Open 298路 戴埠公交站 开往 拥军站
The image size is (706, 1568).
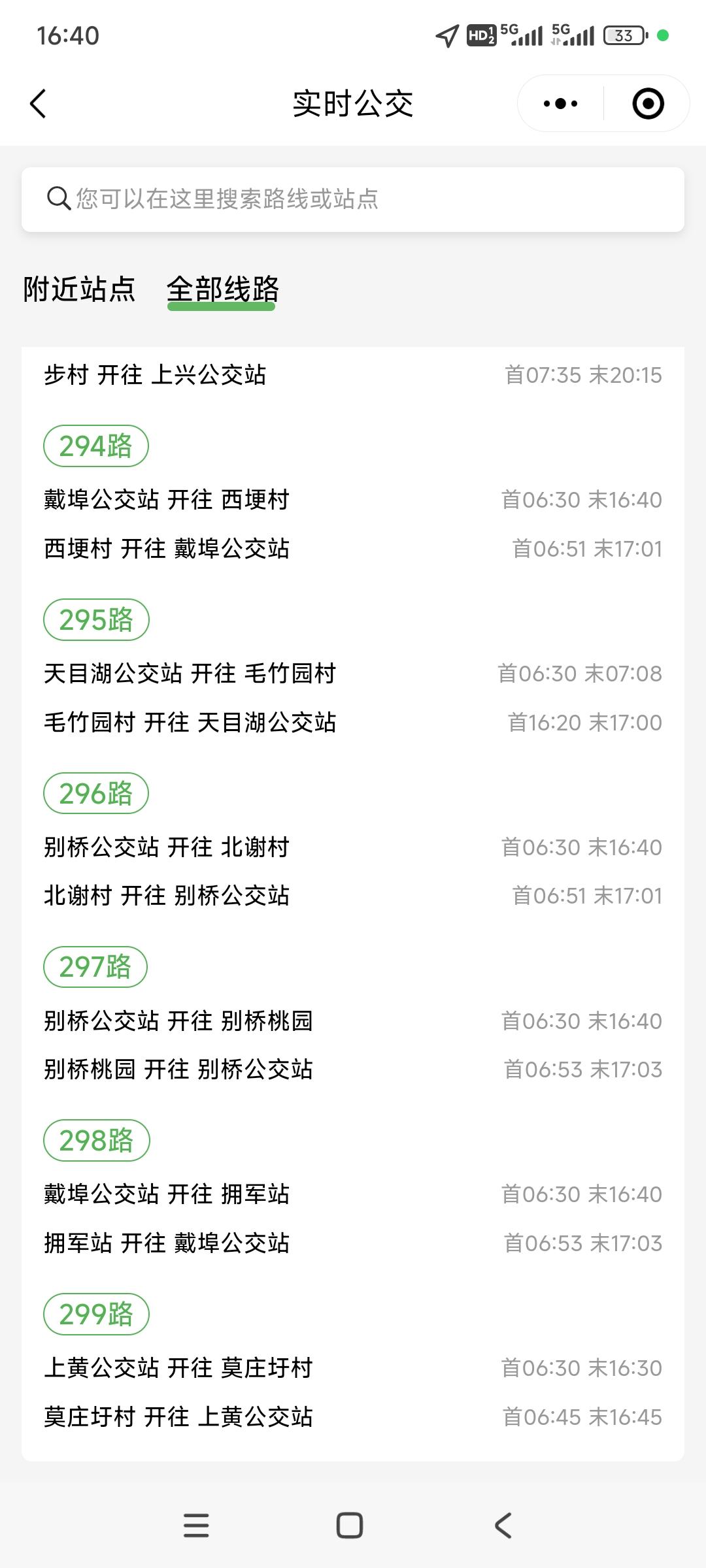(x=353, y=1194)
